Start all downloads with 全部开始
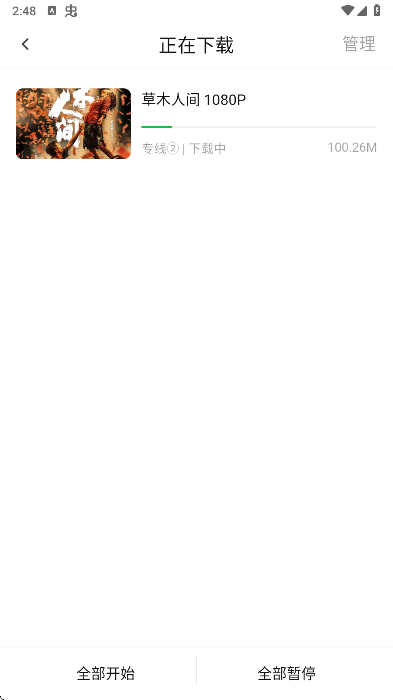393x700 pixels. (105, 673)
